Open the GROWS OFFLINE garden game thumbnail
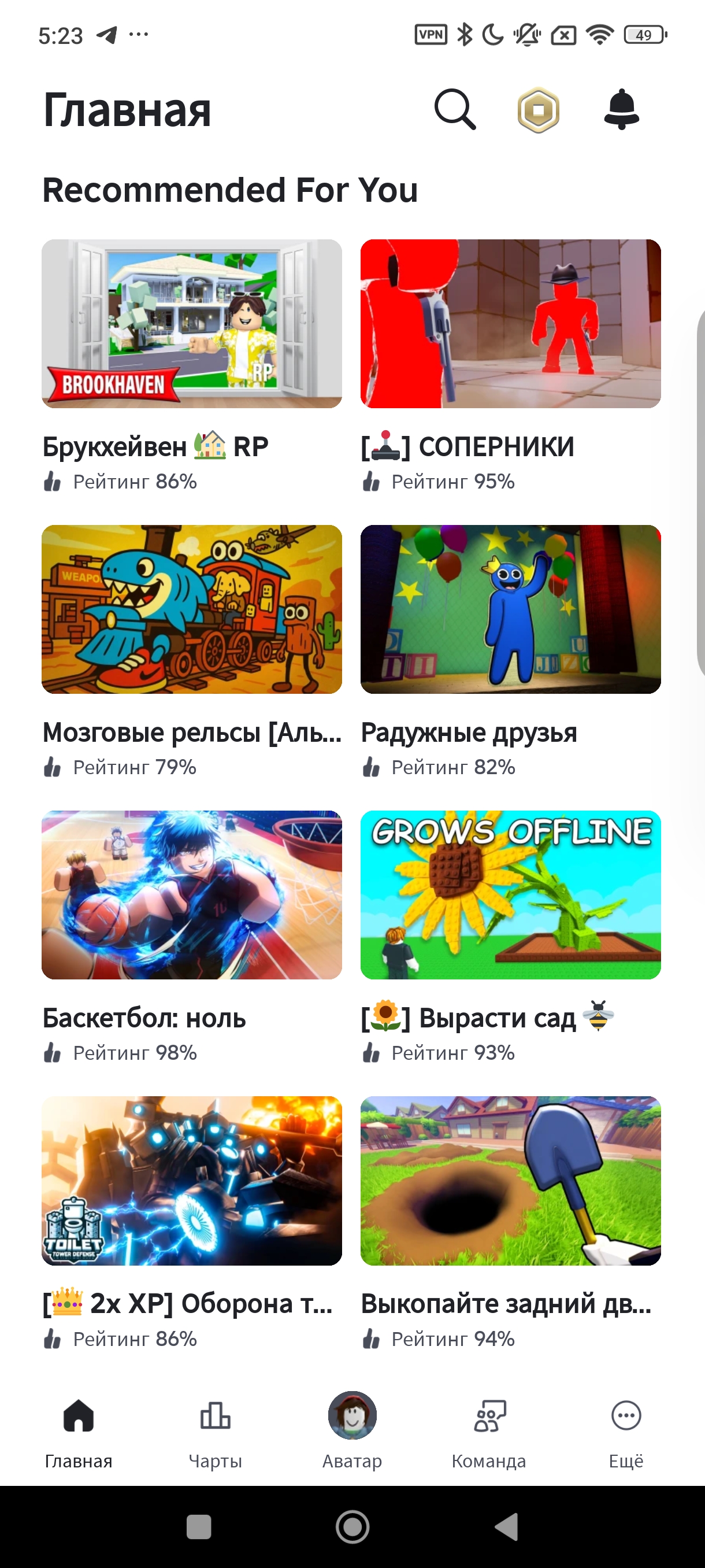Image resolution: width=705 pixels, height=1568 pixels. [510, 895]
